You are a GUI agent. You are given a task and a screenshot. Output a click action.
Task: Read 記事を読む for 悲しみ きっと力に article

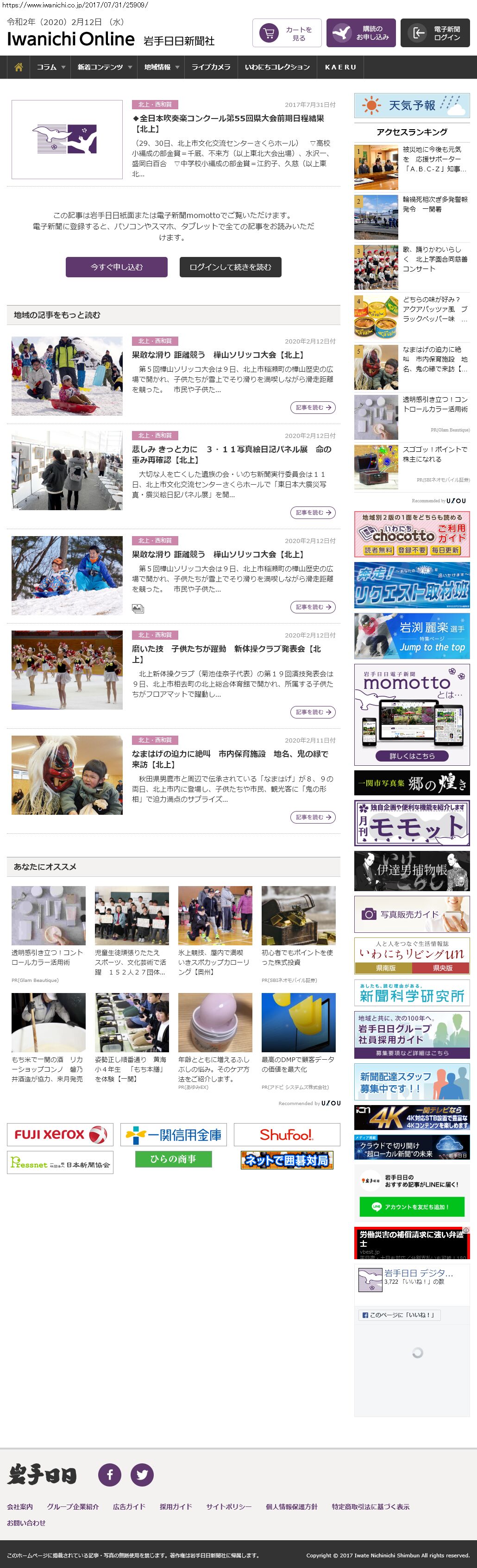pyautogui.click(x=313, y=512)
